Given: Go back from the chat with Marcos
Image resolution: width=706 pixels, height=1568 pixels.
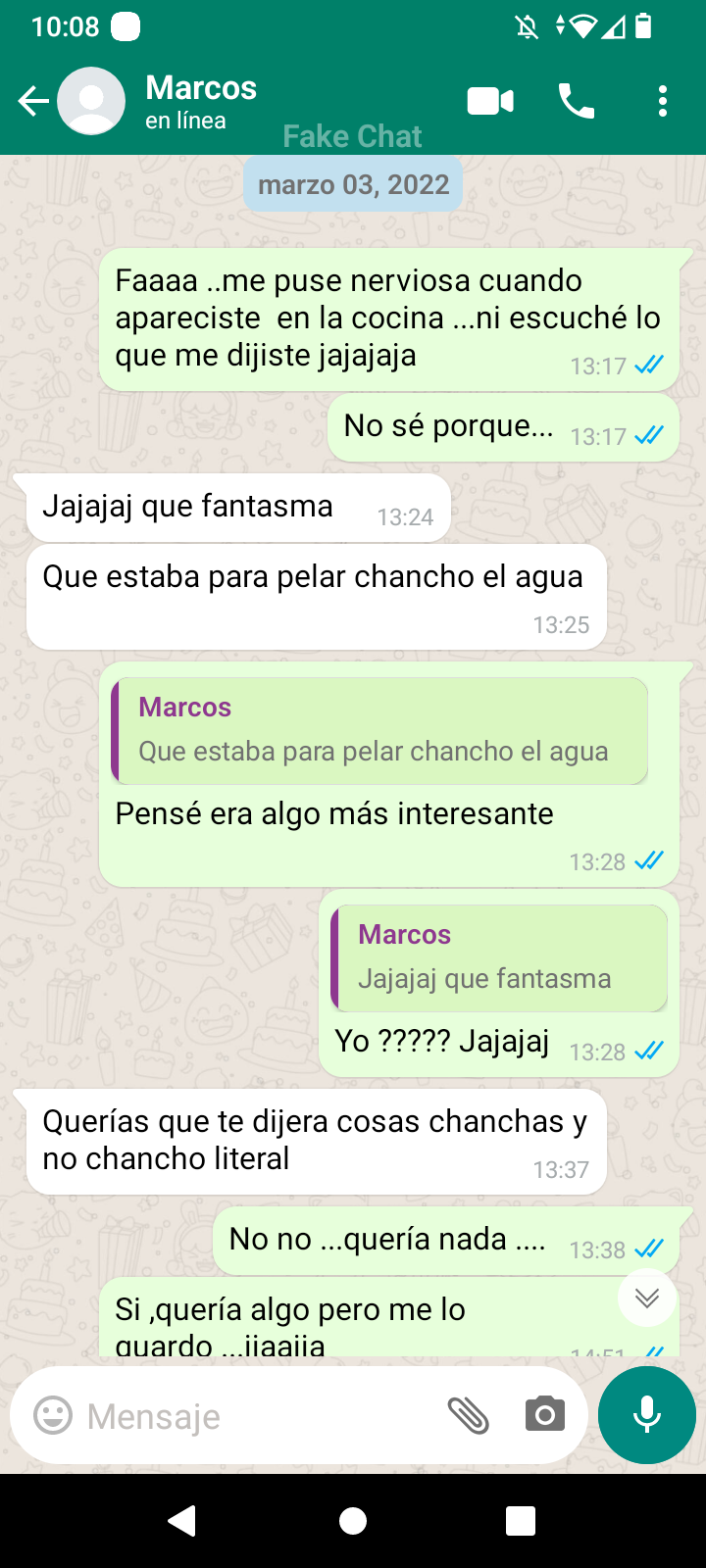Looking at the screenshot, I should coord(32,101).
